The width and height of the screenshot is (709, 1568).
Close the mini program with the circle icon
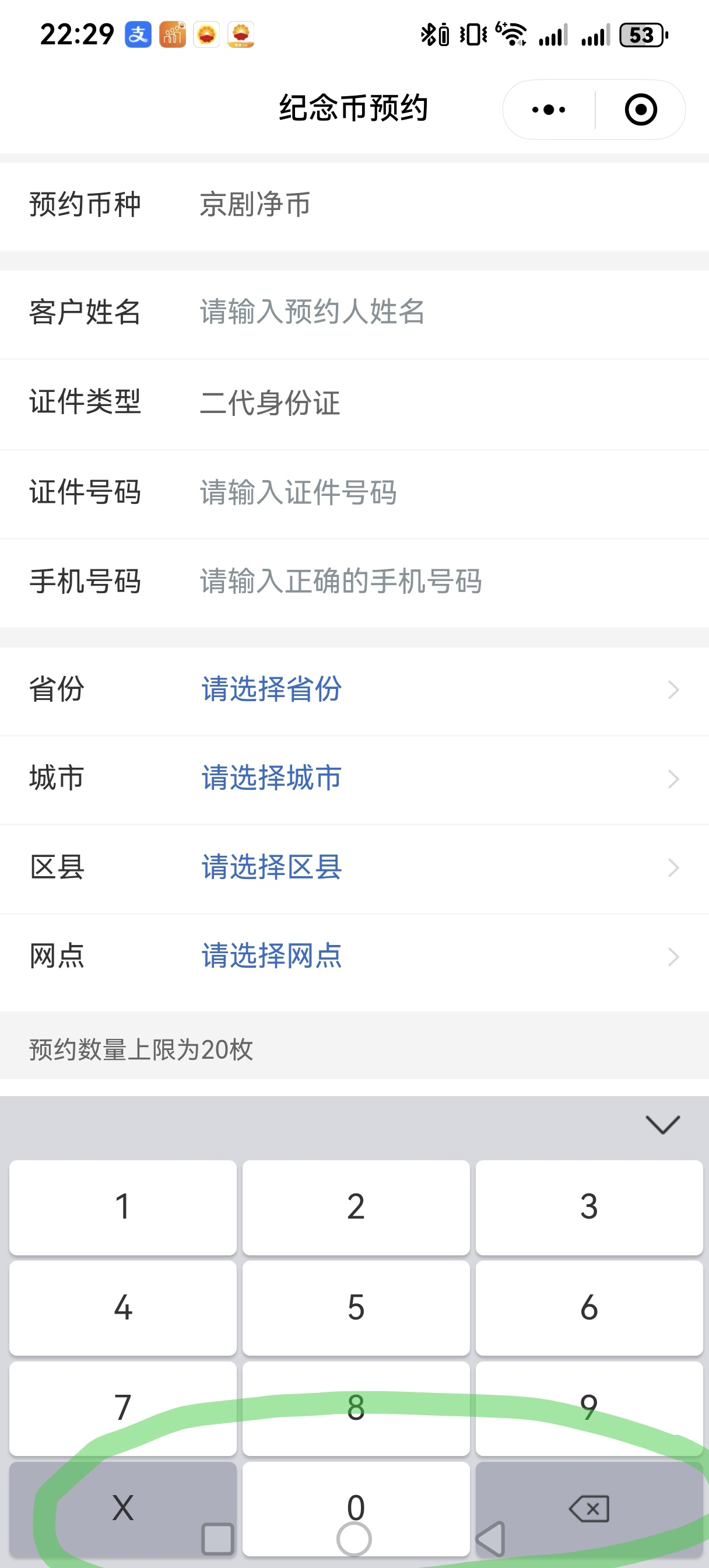[x=640, y=110]
